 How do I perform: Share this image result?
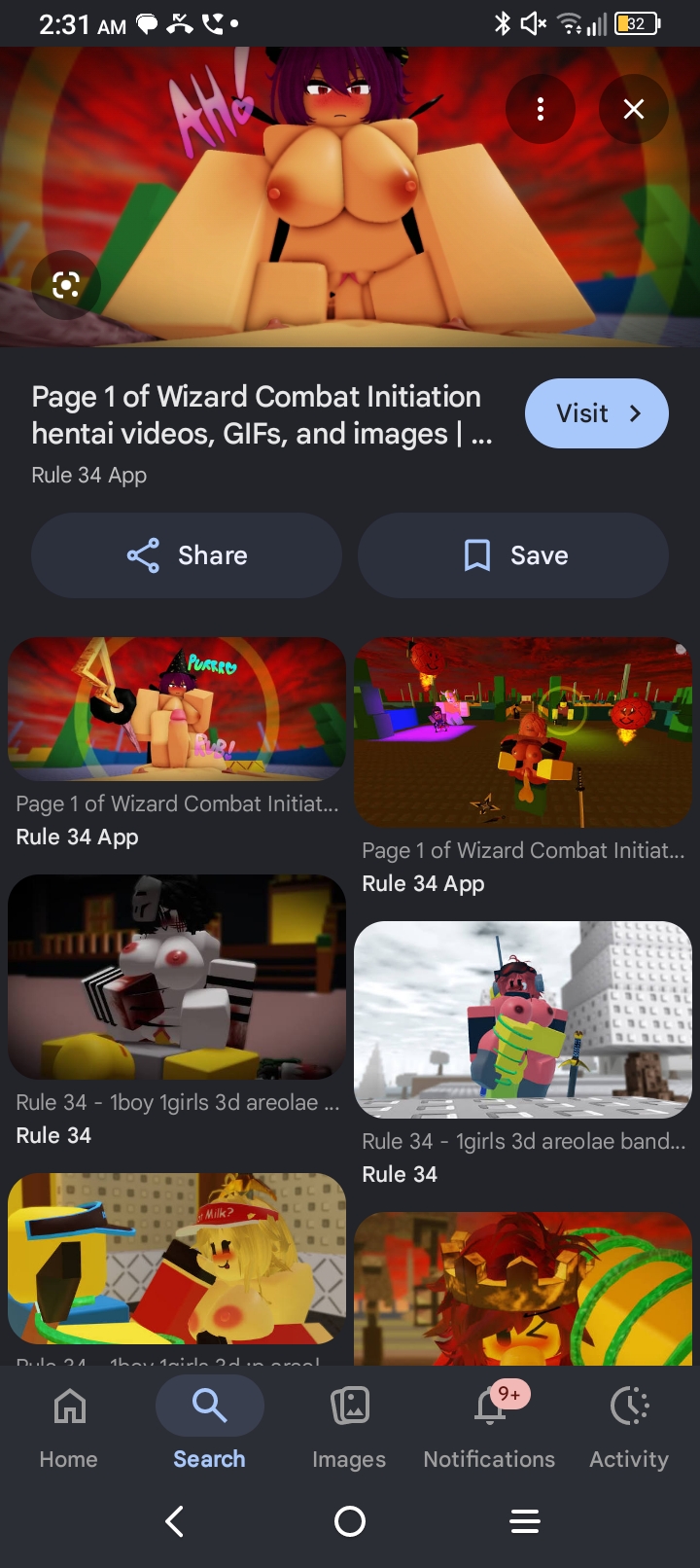[x=187, y=555]
